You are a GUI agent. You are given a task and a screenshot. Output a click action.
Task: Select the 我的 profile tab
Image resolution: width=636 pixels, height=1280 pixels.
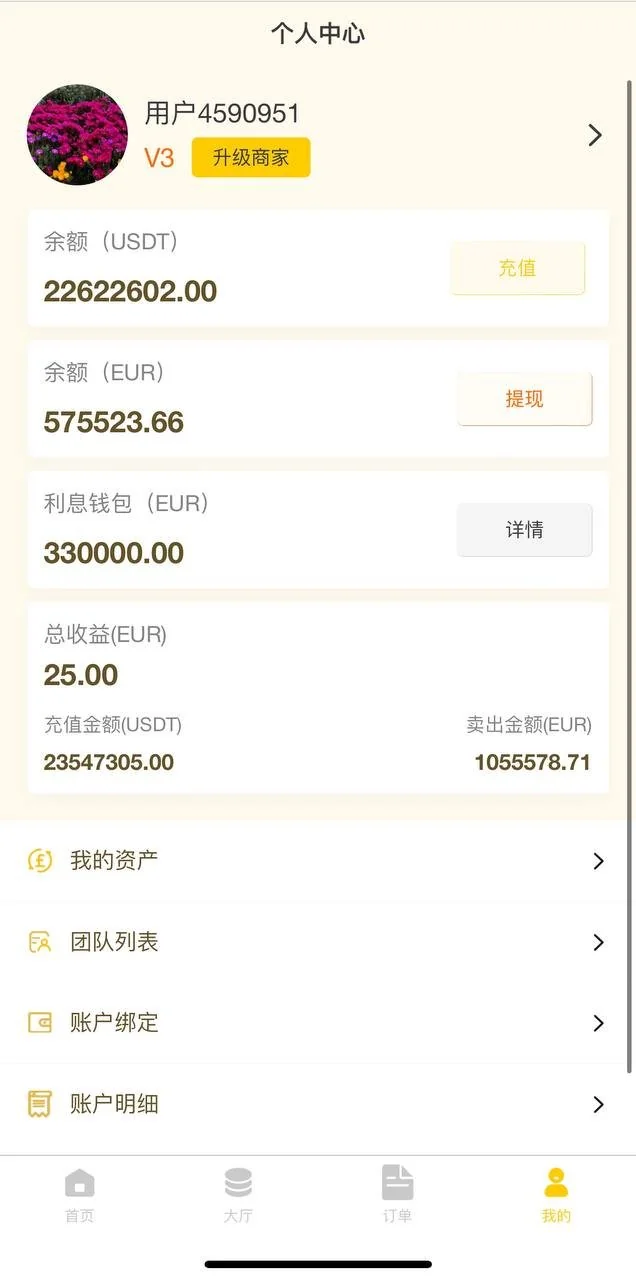click(x=556, y=1195)
